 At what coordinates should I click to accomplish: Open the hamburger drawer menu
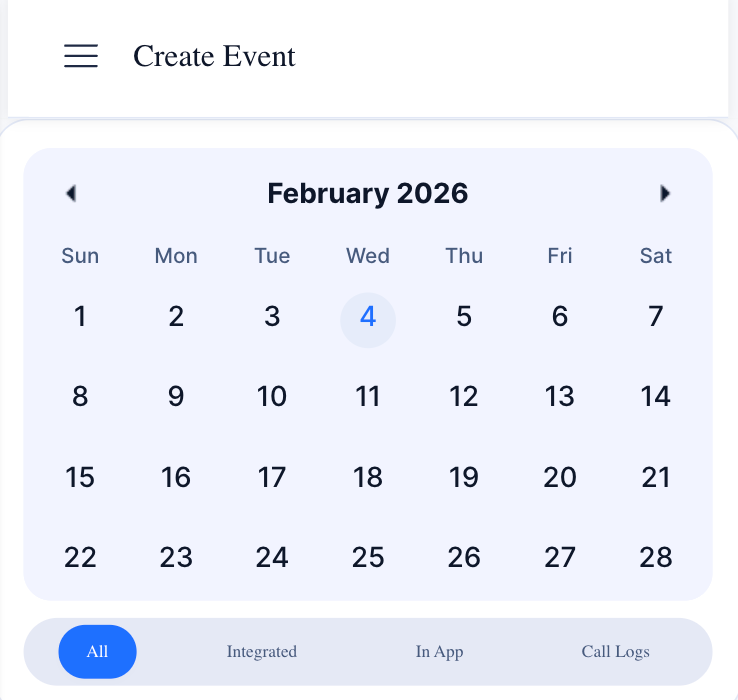(x=81, y=56)
